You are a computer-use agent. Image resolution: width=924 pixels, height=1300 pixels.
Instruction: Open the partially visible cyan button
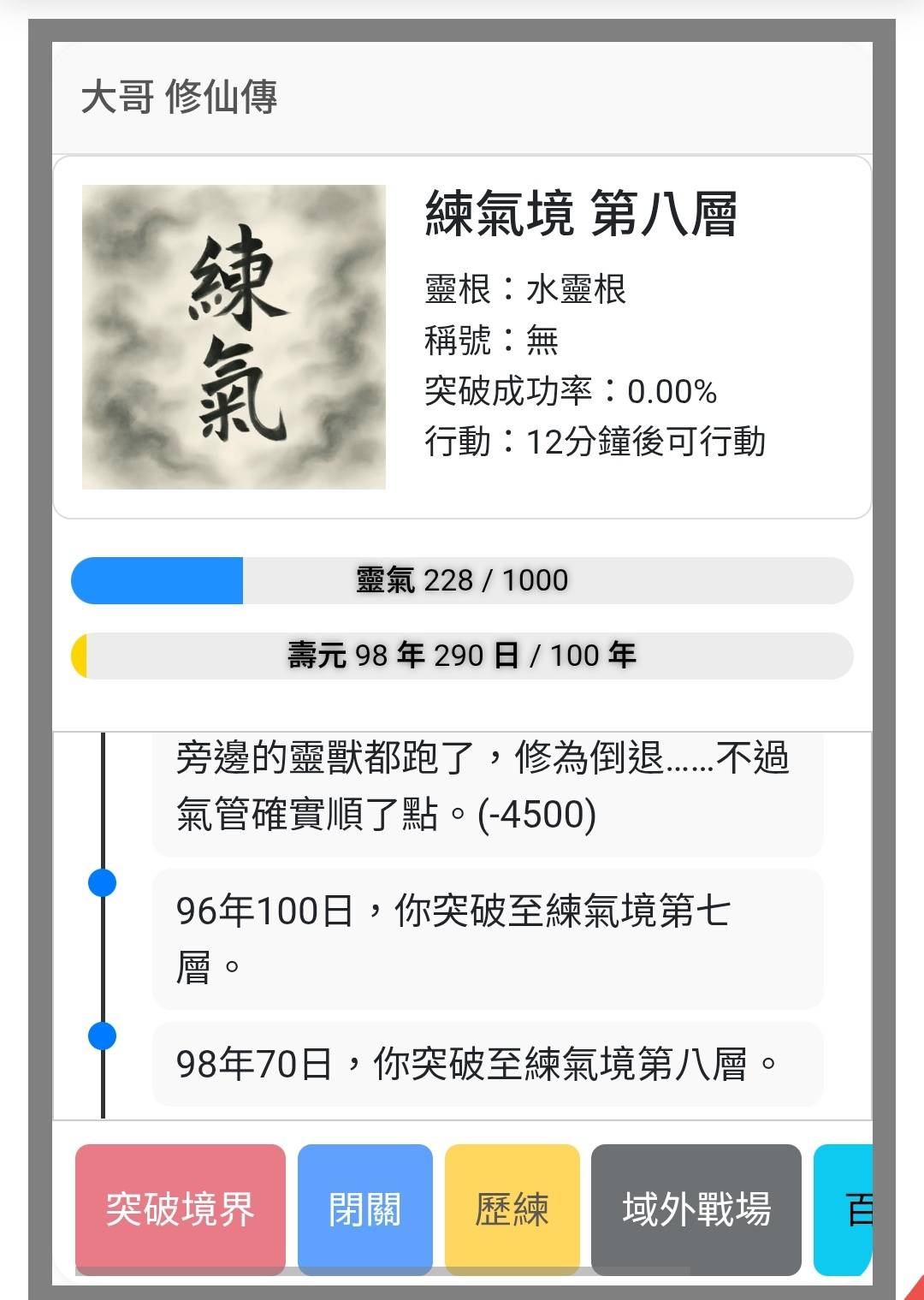coord(845,1208)
